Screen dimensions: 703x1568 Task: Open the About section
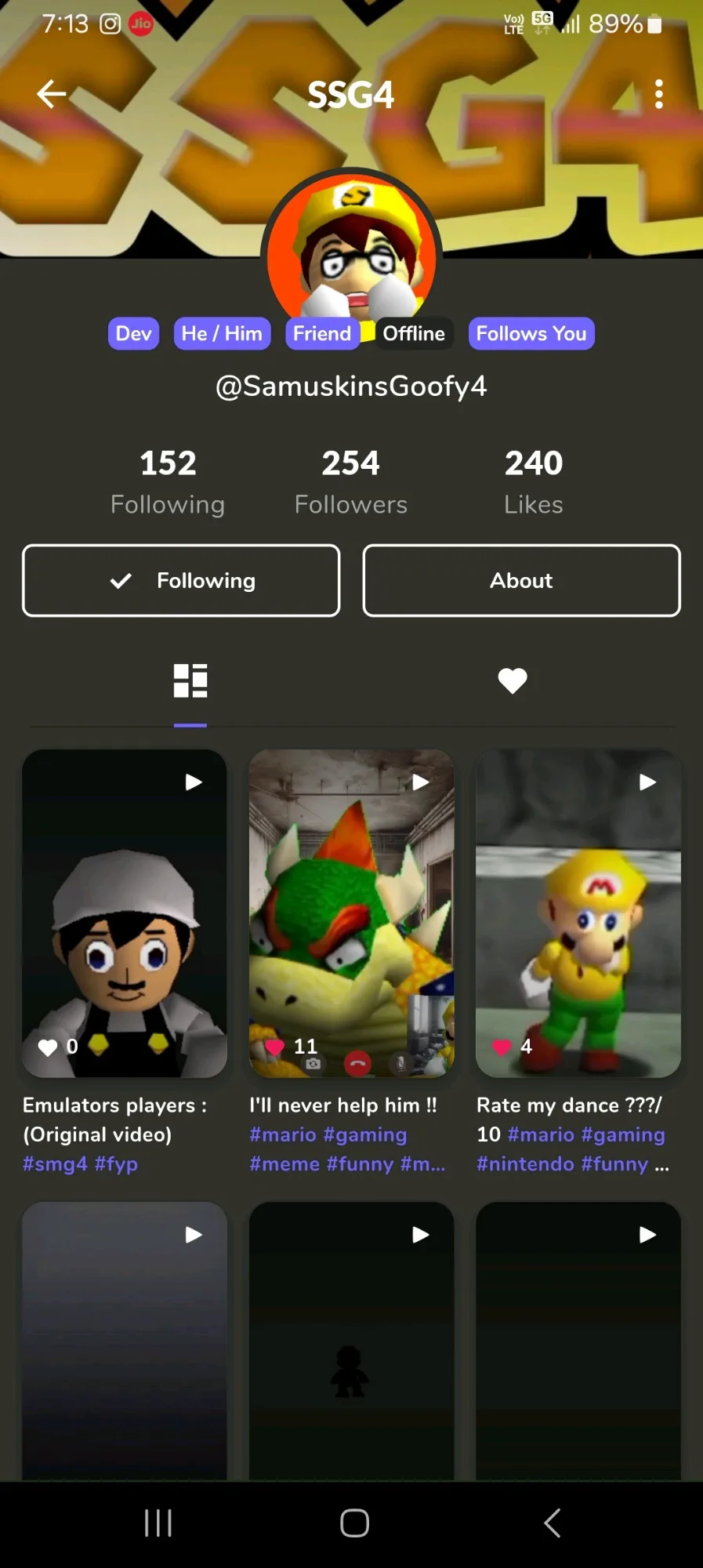coord(521,580)
